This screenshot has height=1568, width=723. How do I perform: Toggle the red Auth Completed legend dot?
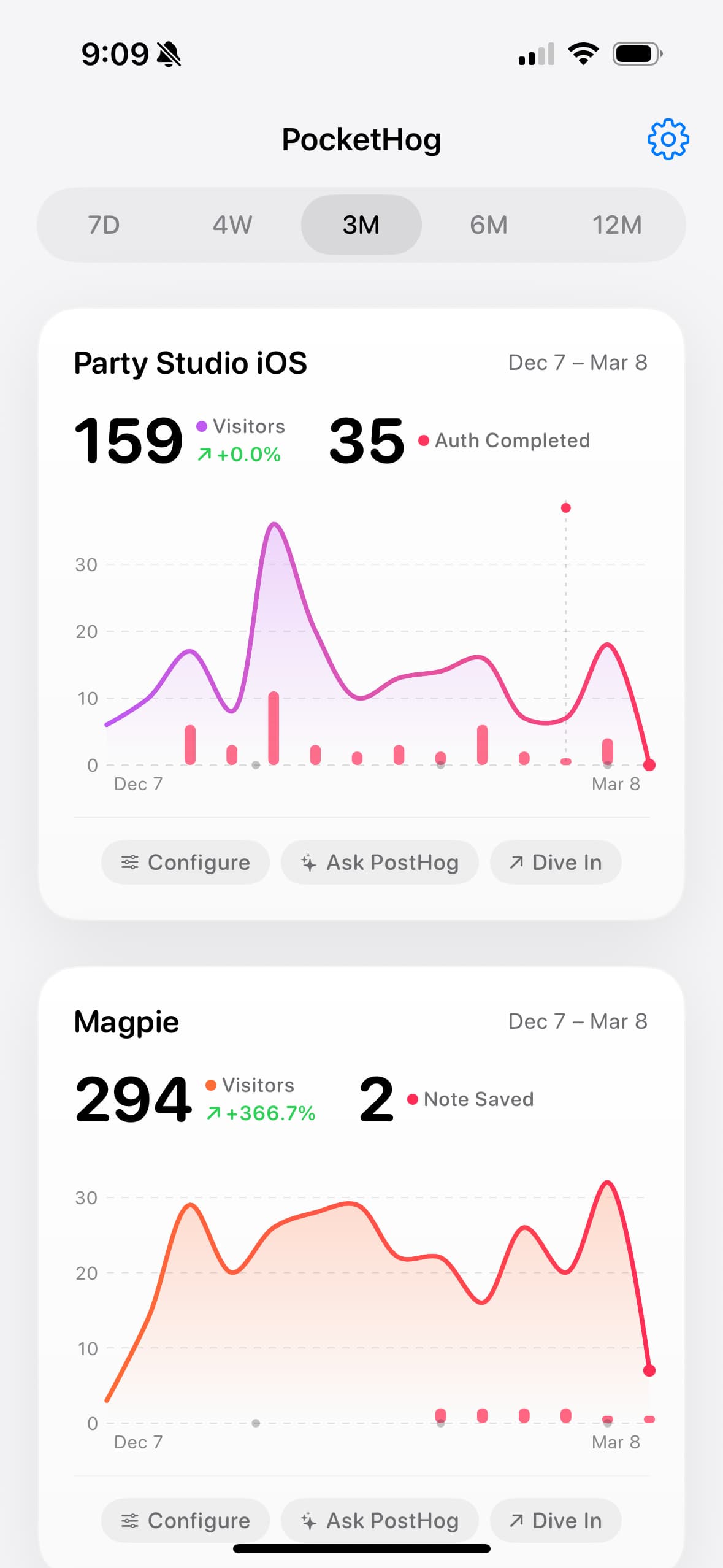click(425, 440)
